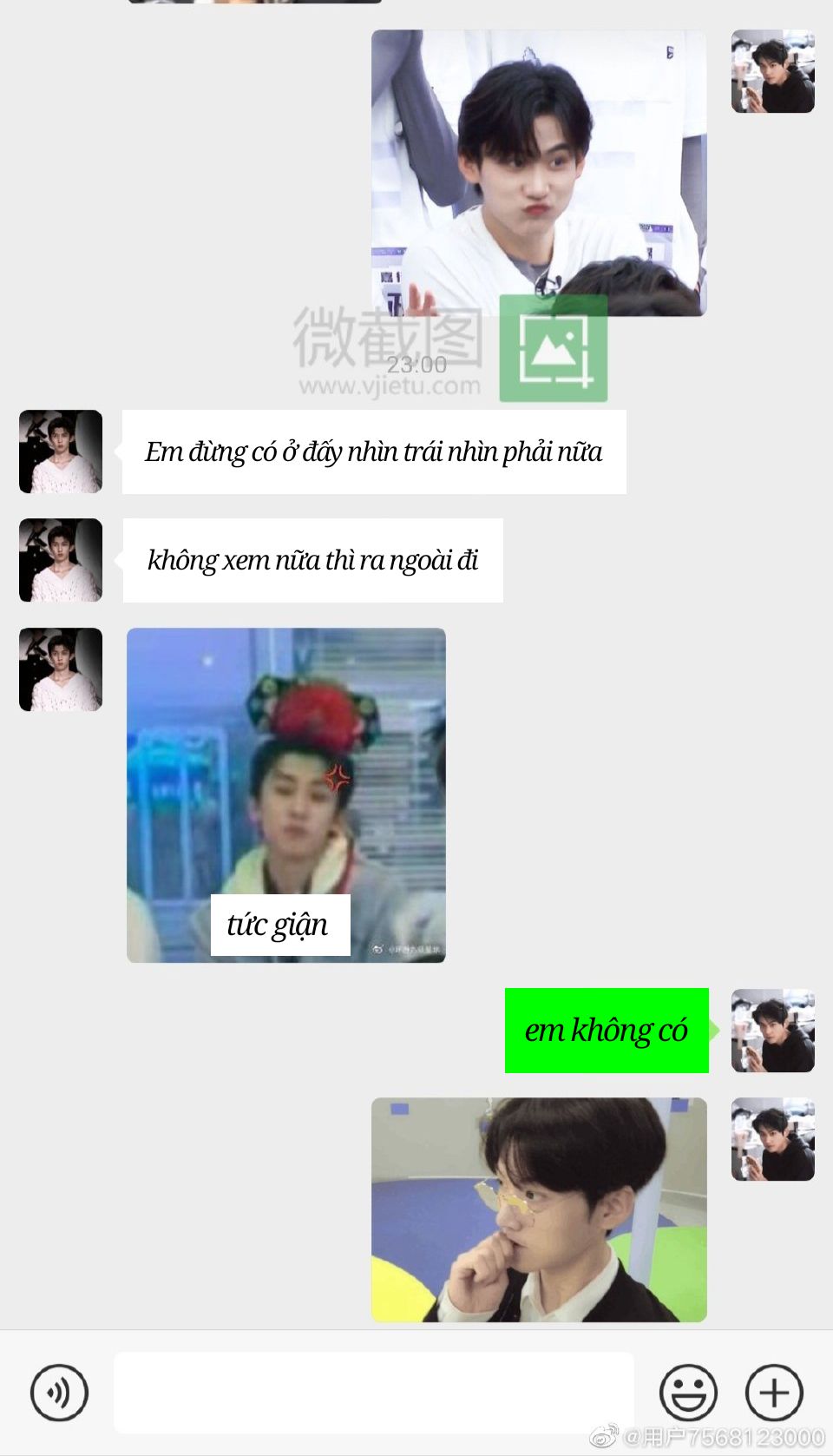Tap the message text field
833x1456 pixels.
click(x=374, y=1393)
